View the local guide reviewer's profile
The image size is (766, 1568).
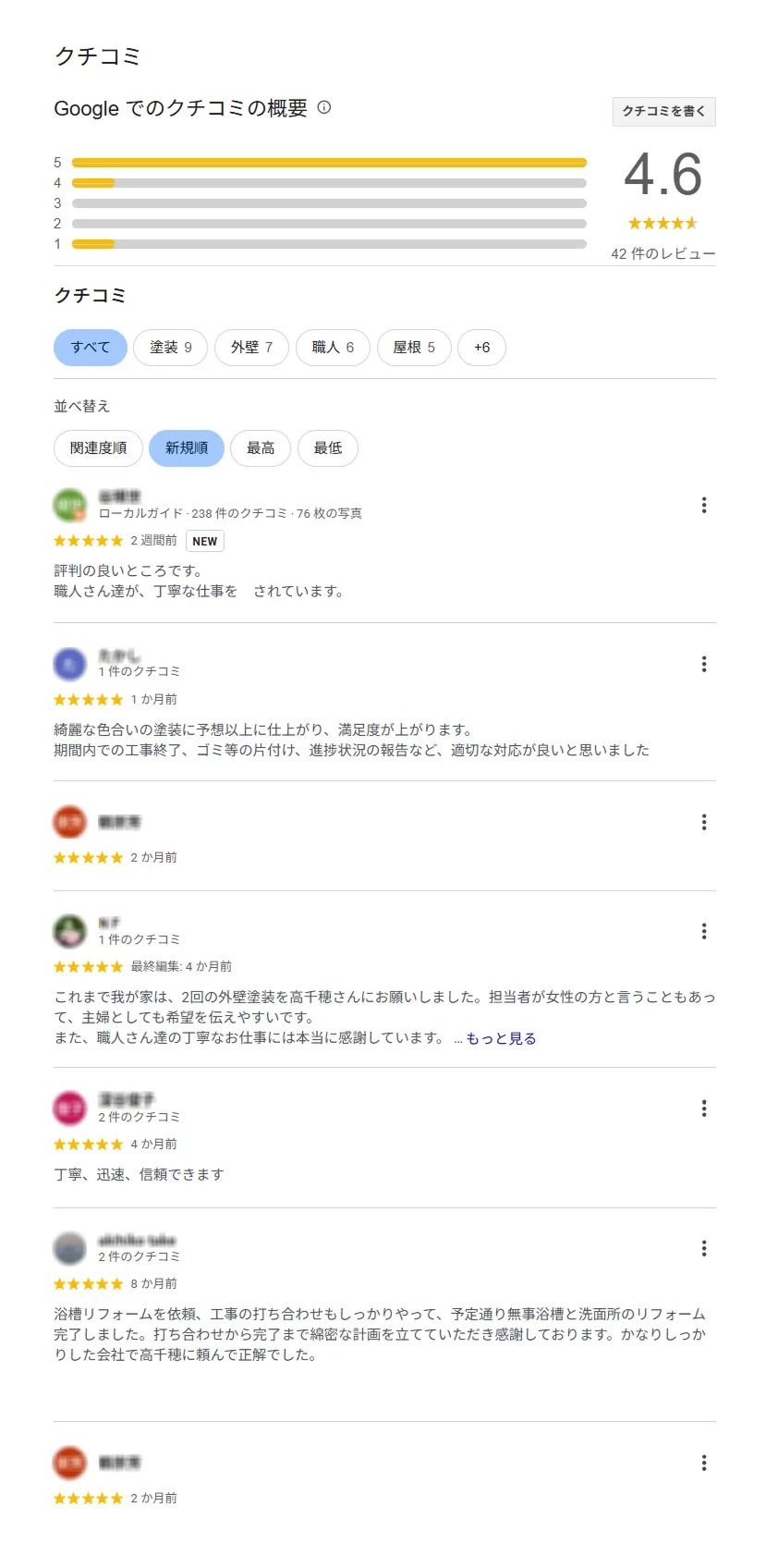pos(119,497)
